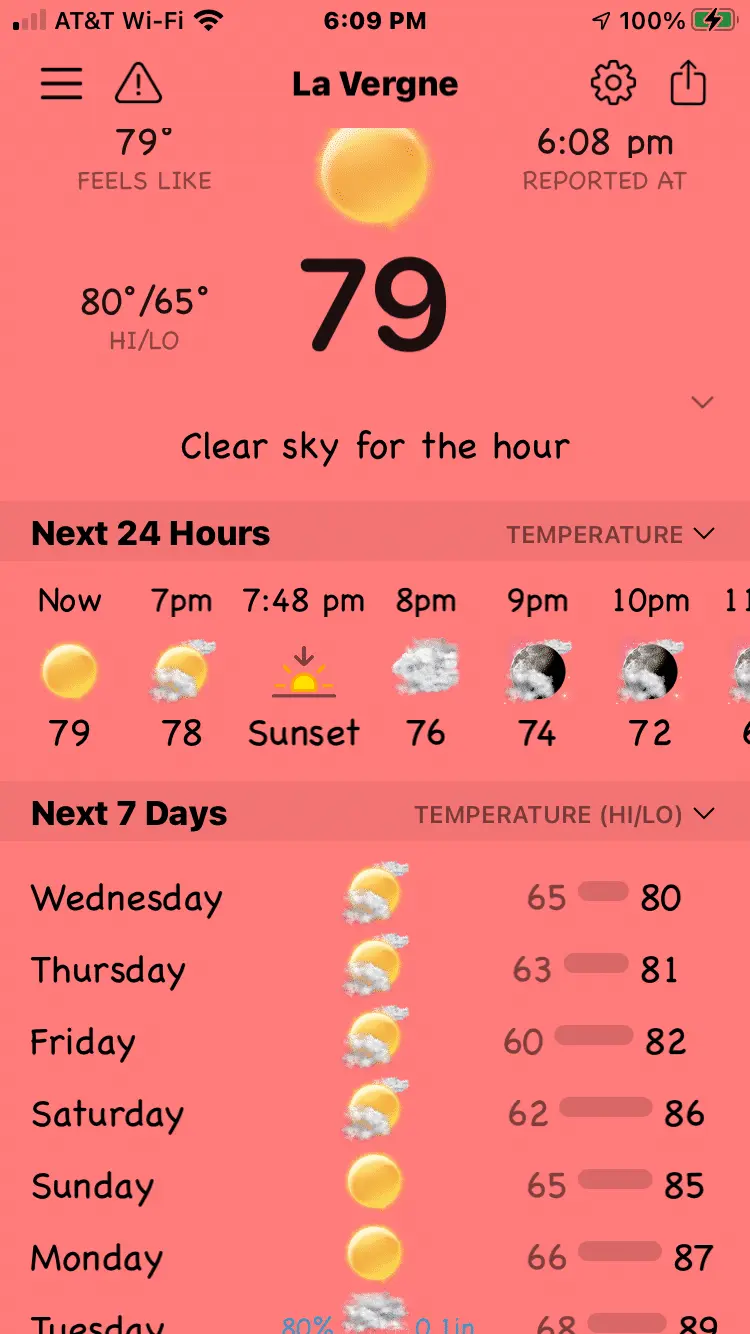Screen dimensions: 750x1334
Task: Tap Monday's forecast row
Action: (x=375, y=1257)
